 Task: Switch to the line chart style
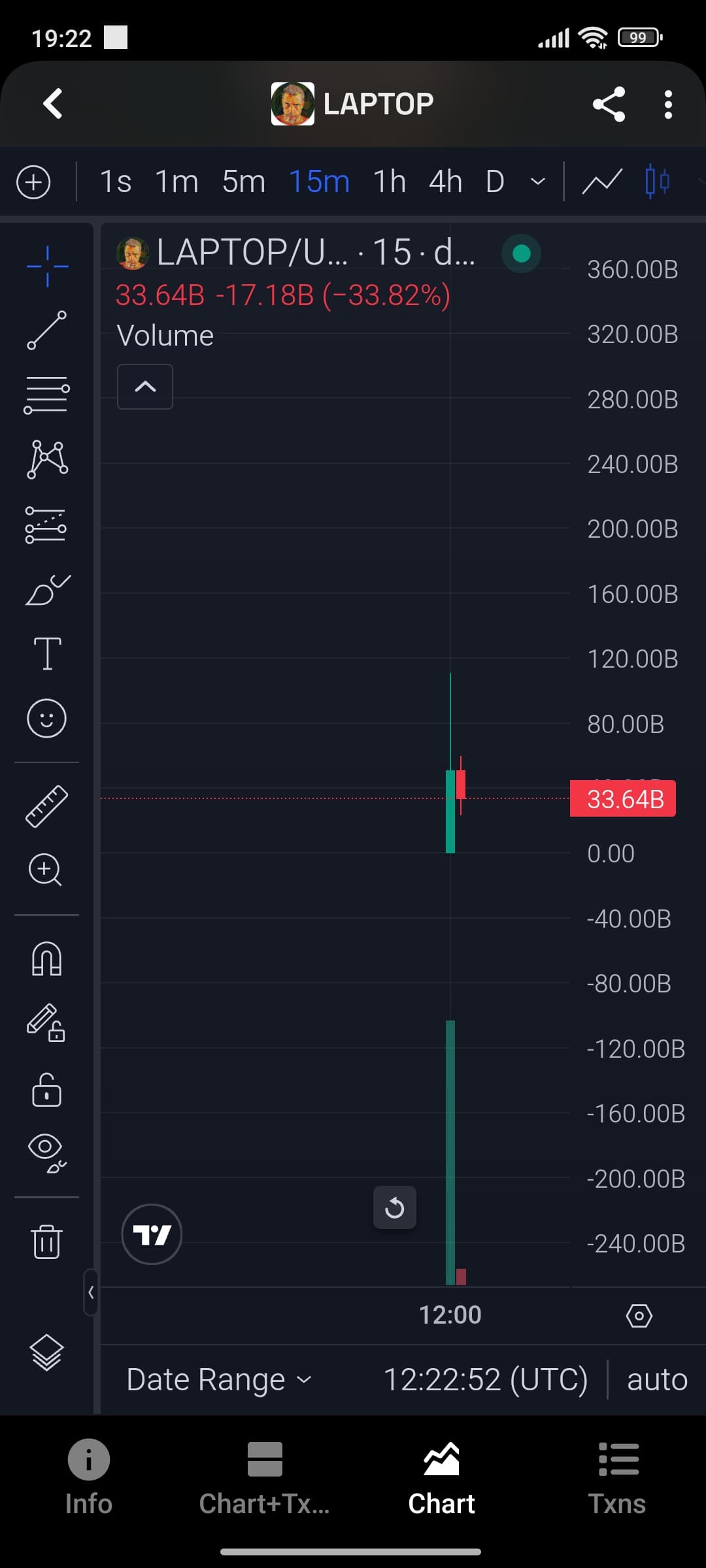coord(602,182)
